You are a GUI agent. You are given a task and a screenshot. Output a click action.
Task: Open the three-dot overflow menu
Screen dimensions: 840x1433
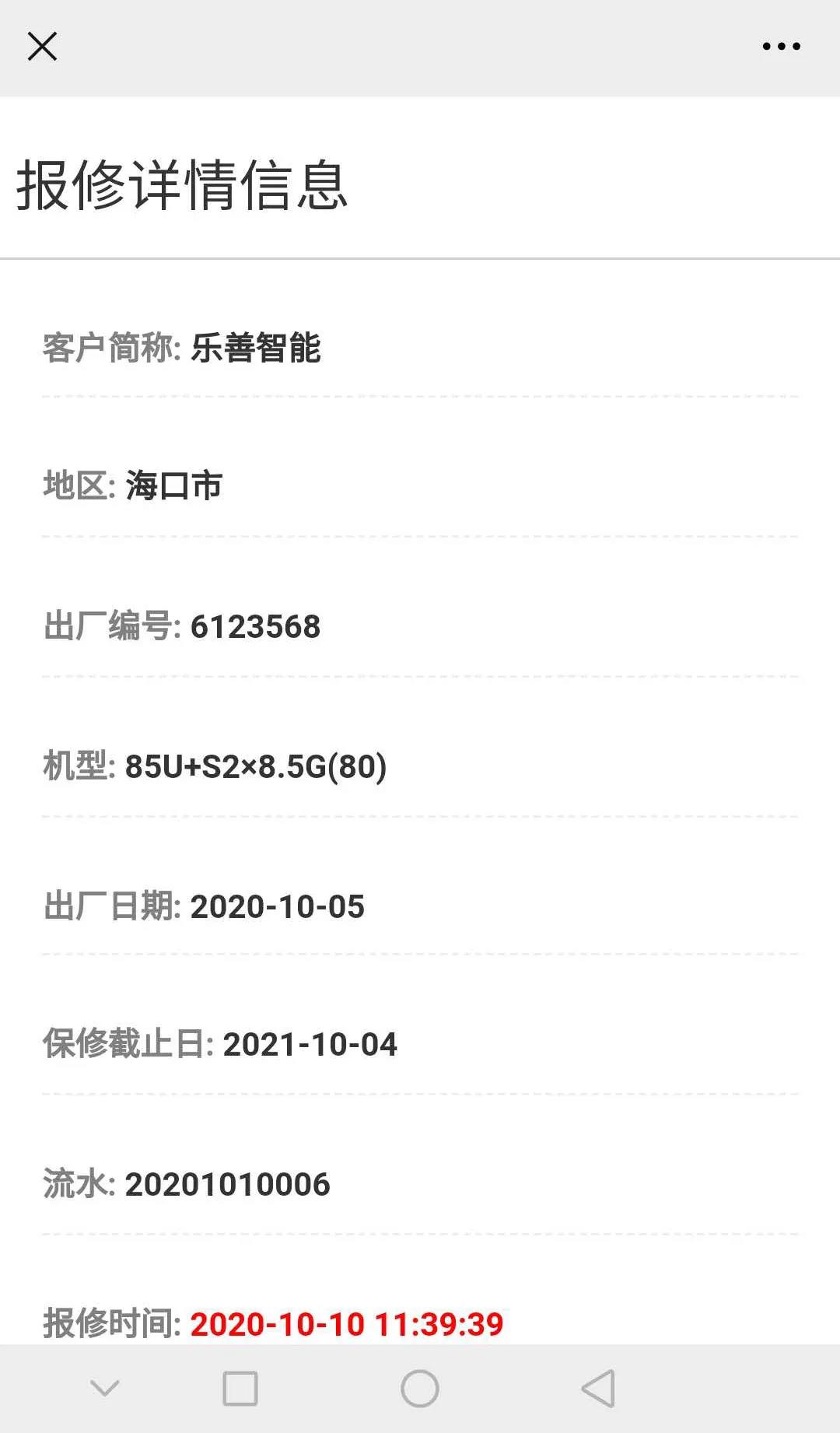781,47
